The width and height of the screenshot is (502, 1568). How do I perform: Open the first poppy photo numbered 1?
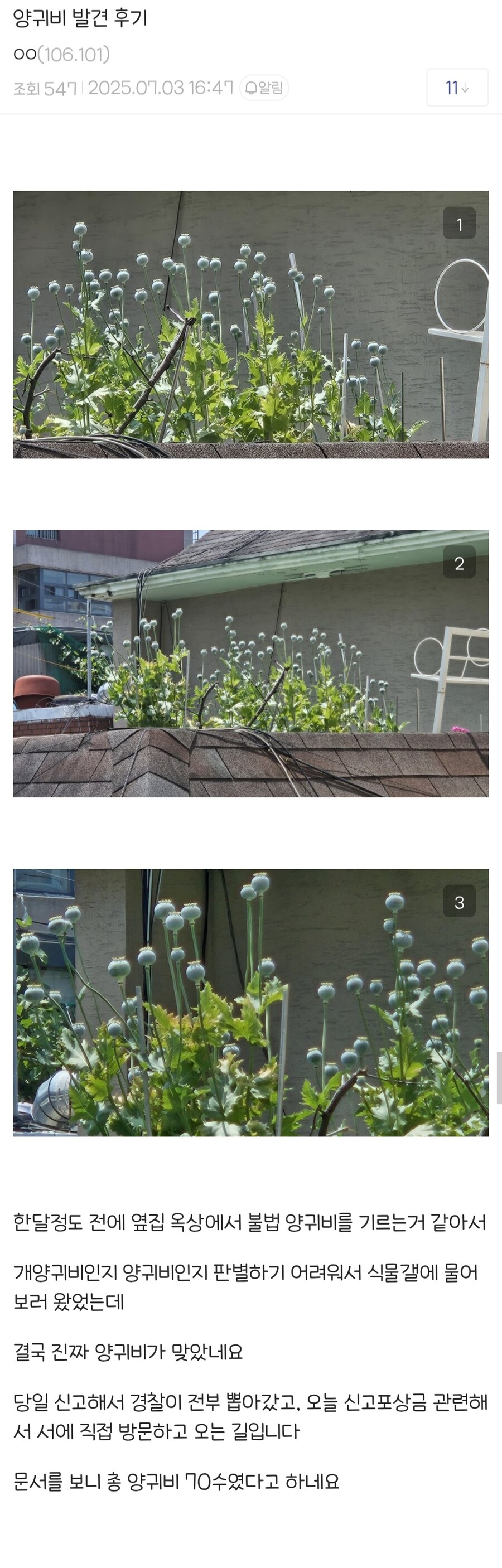coord(250,325)
